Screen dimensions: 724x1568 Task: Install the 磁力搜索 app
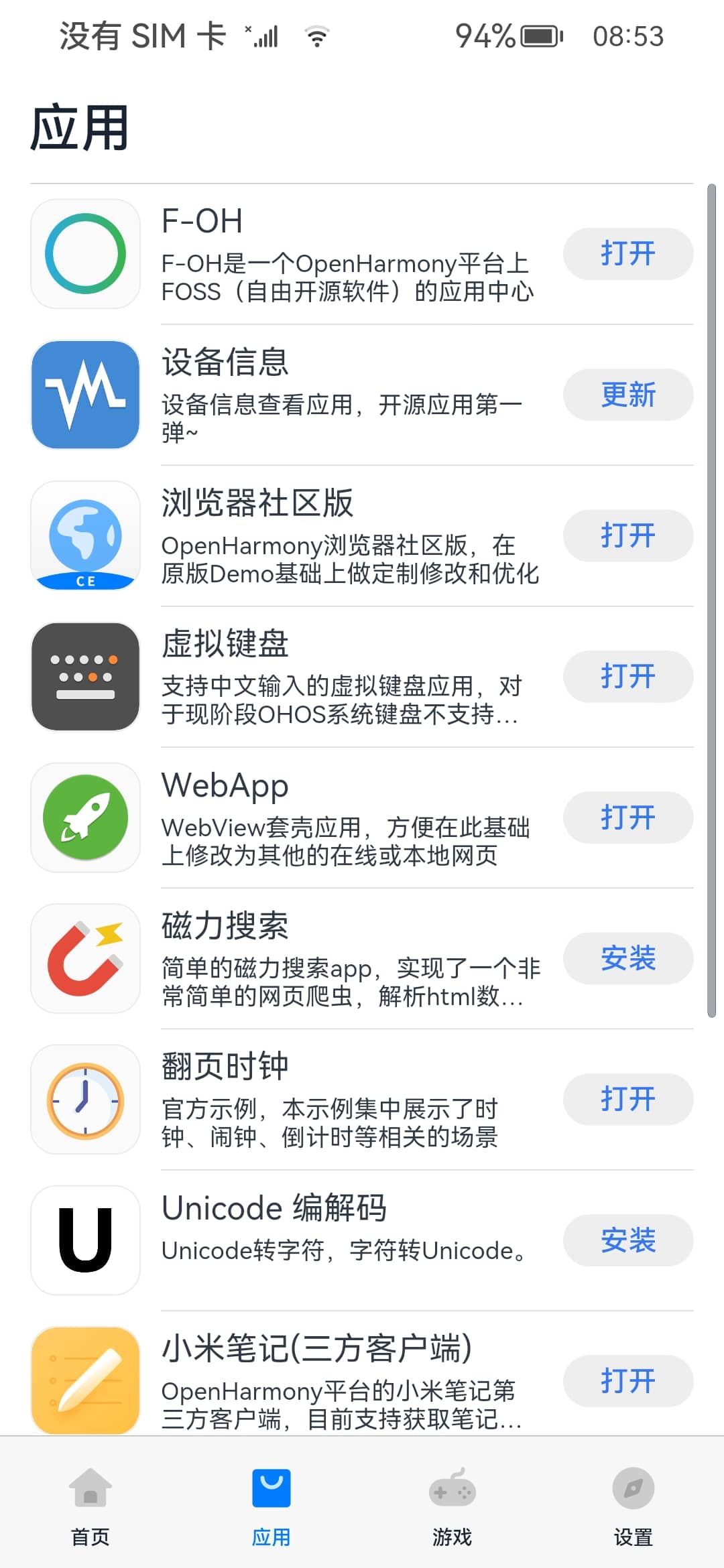coord(627,958)
